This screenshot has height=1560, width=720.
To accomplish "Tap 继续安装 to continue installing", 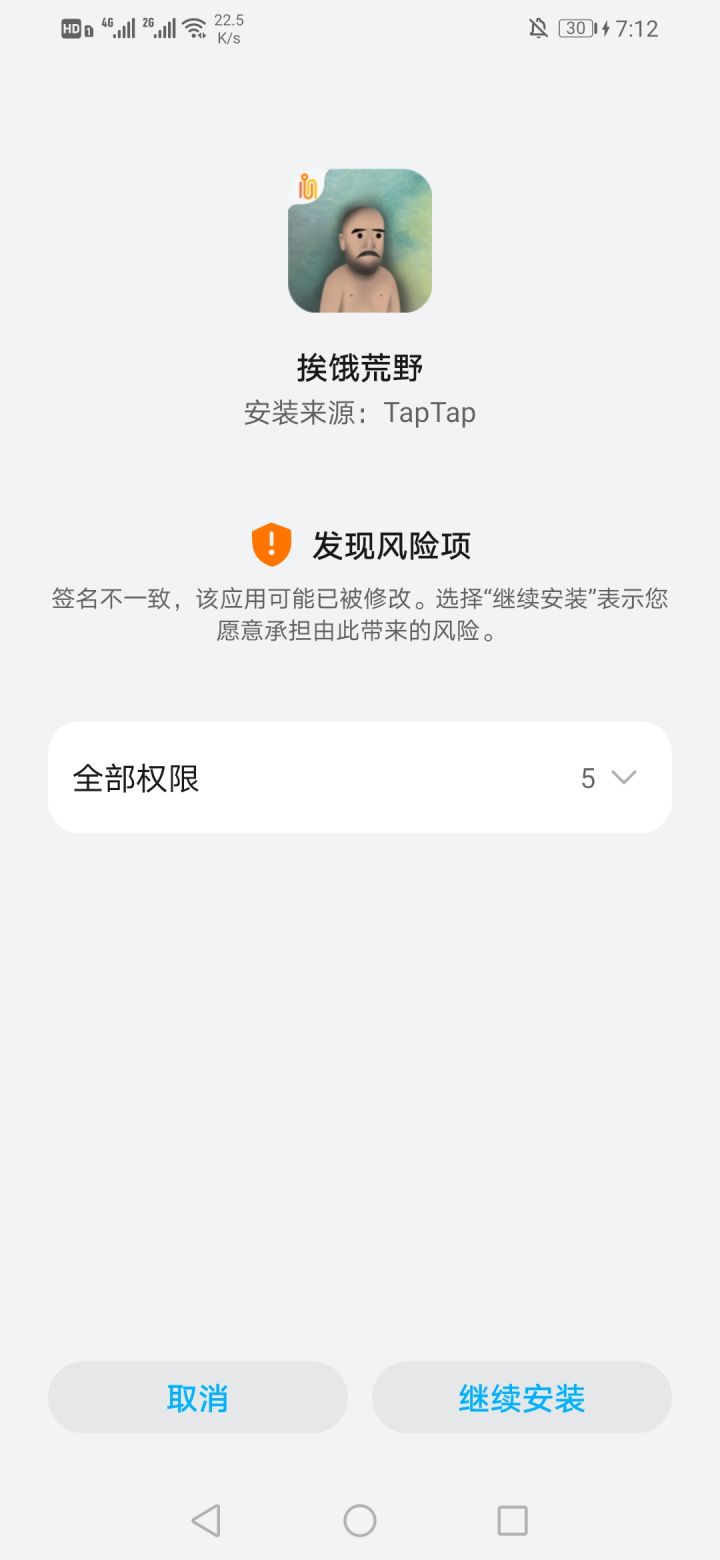I will pyautogui.click(x=522, y=1397).
